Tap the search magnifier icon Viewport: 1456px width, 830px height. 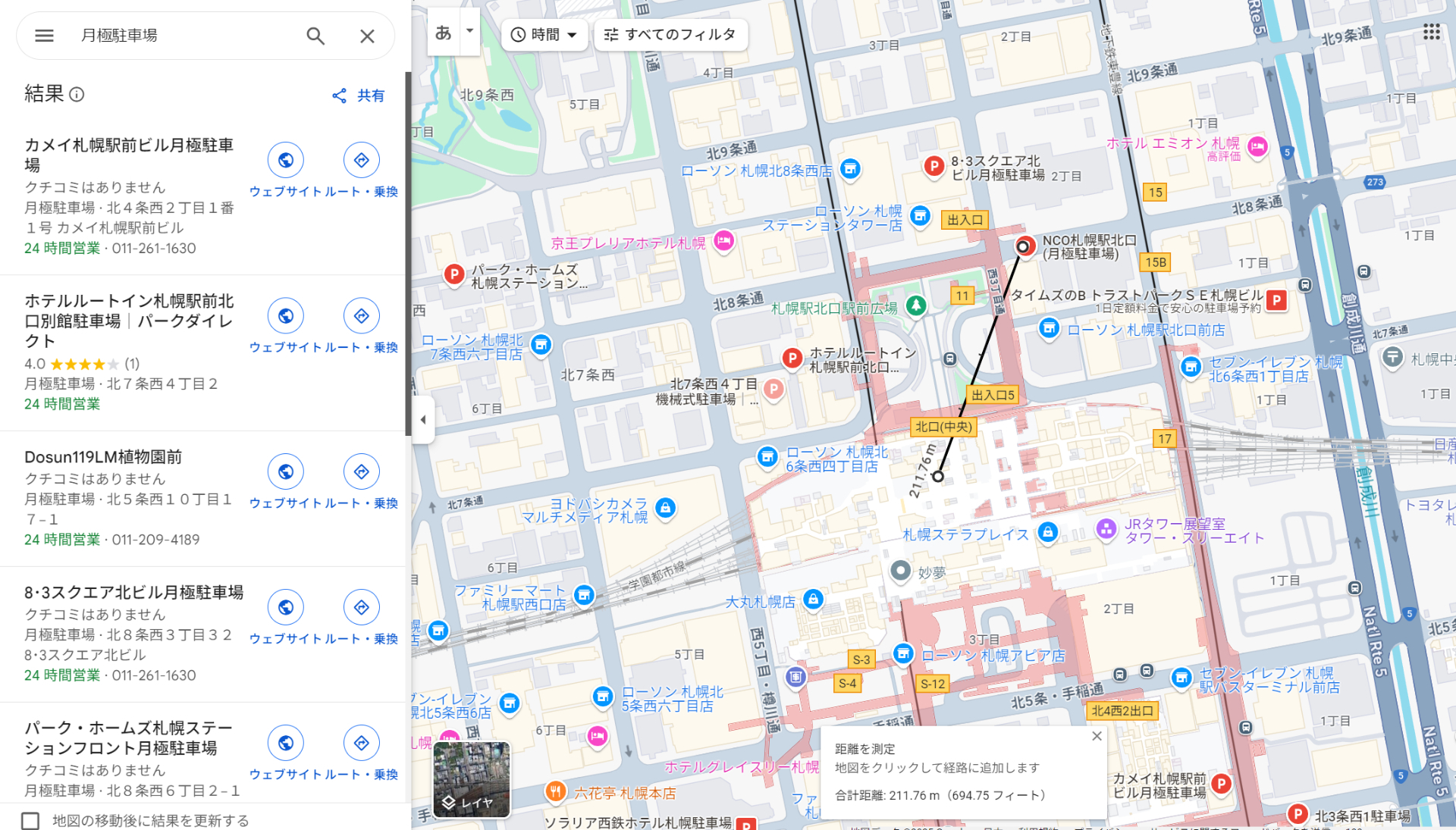(315, 36)
